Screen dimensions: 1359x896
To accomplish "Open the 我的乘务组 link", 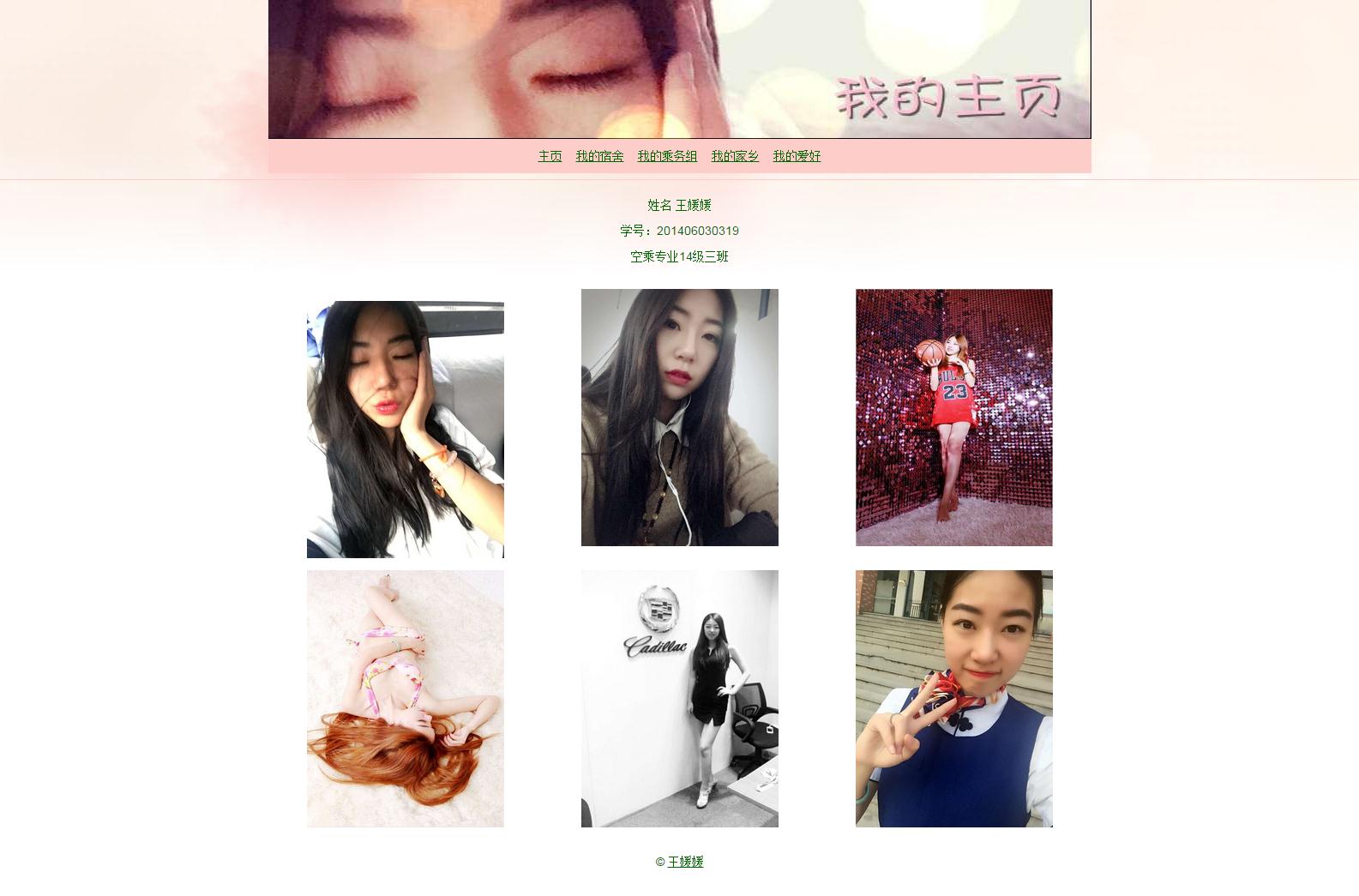I will [x=667, y=156].
